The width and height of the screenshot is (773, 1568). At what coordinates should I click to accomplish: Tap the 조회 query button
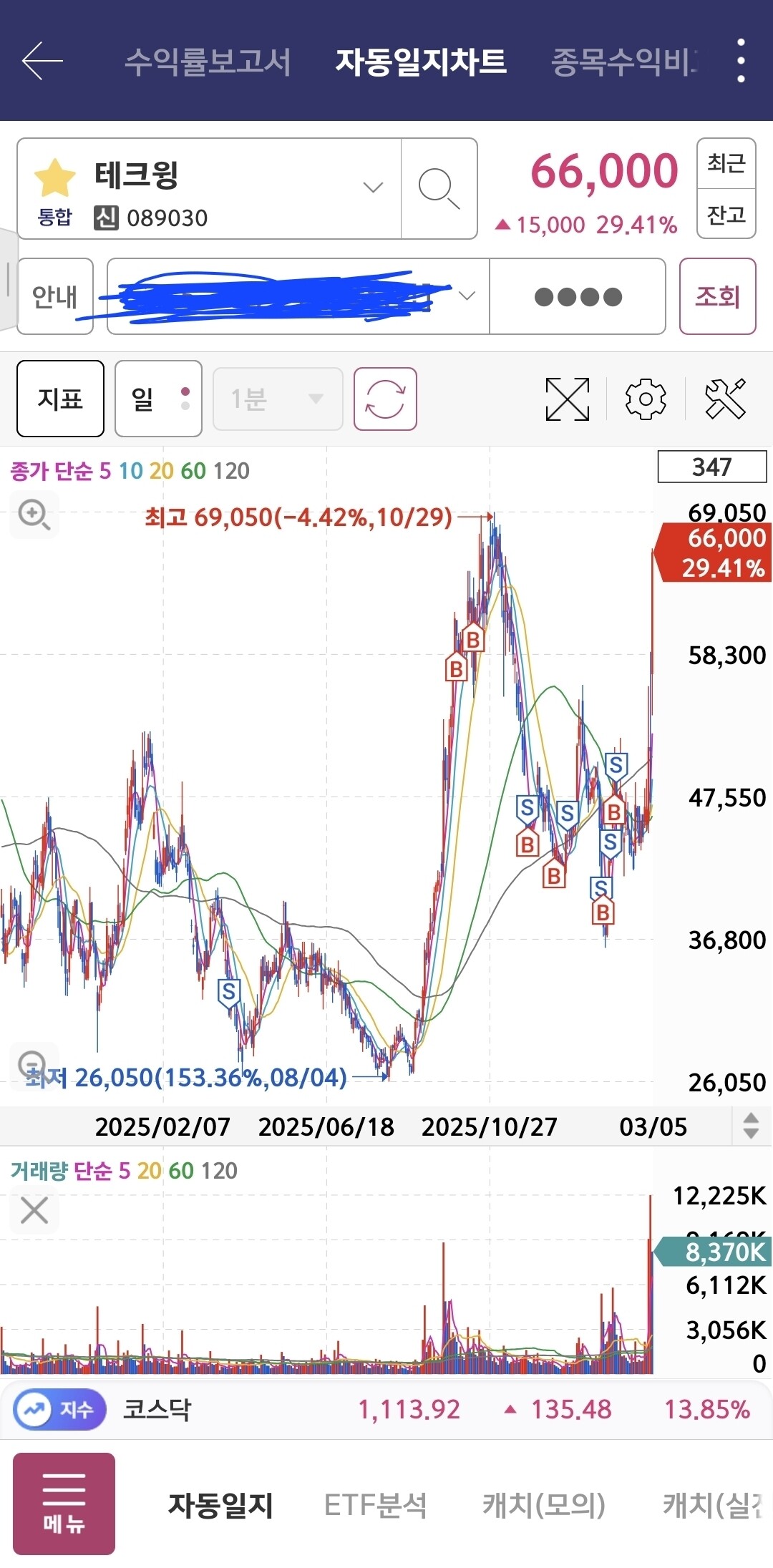point(717,296)
